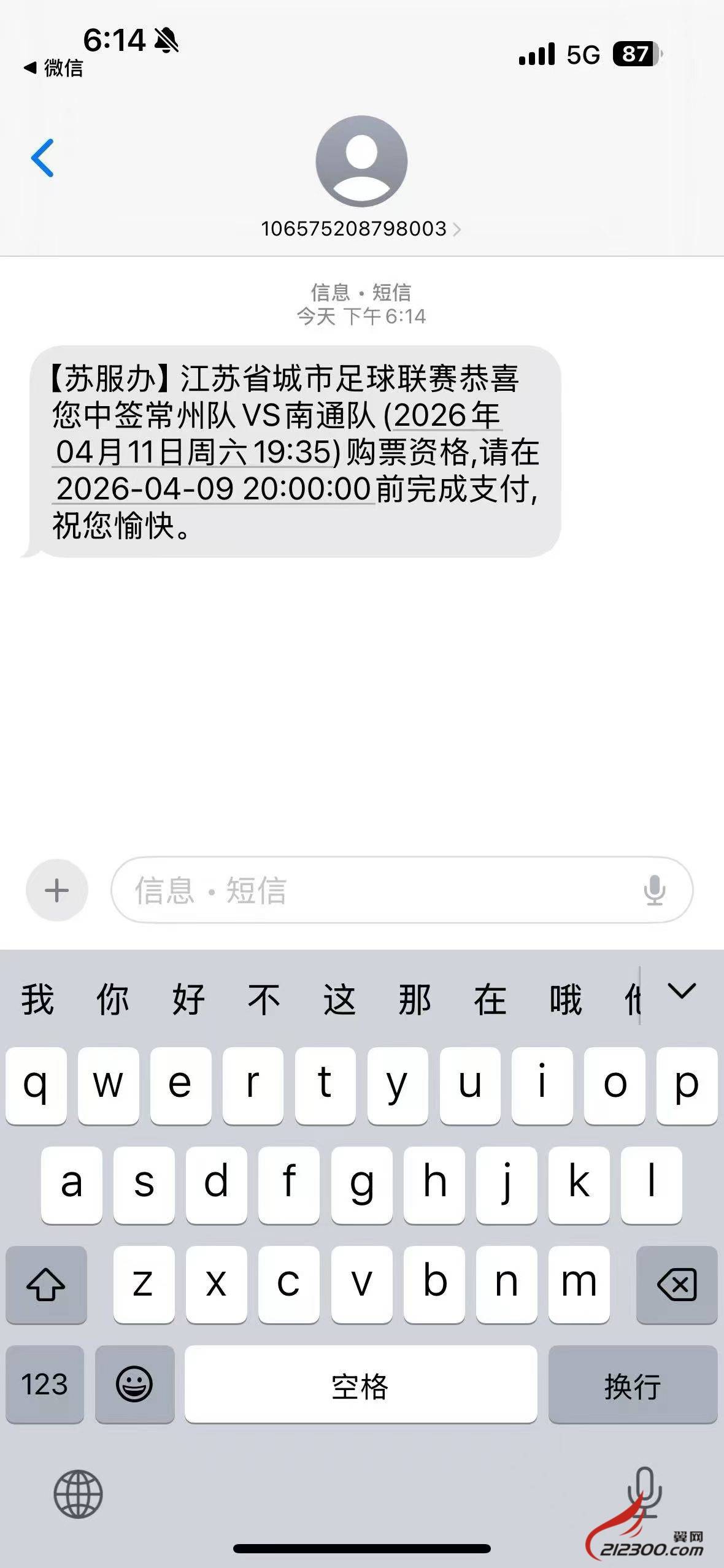Image resolution: width=724 pixels, height=1568 pixels.
Task: Open contact details for 106575208798003
Action: click(x=360, y=229)
